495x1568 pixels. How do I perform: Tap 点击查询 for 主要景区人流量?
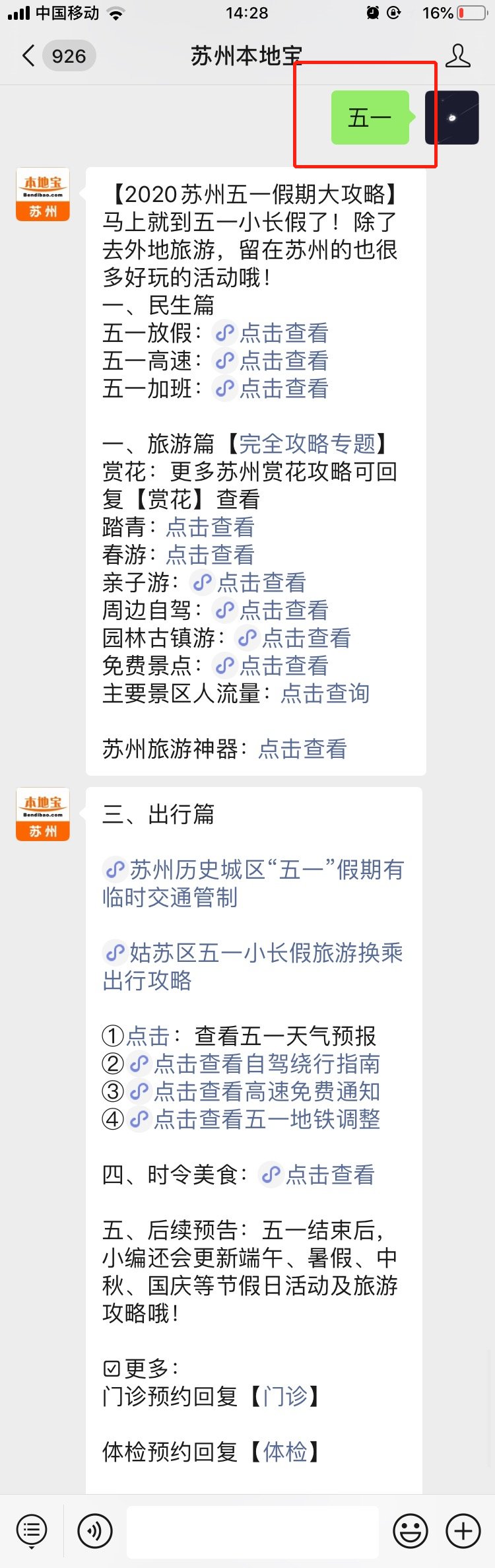325,694
